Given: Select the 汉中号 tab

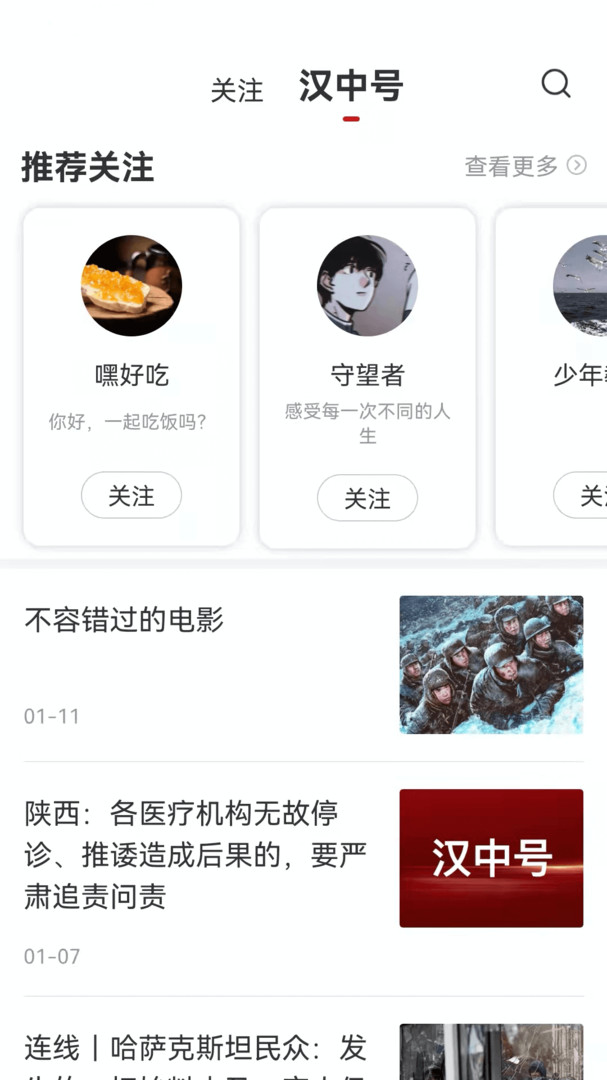Looking at the screenshot, I should pos(350,87).
